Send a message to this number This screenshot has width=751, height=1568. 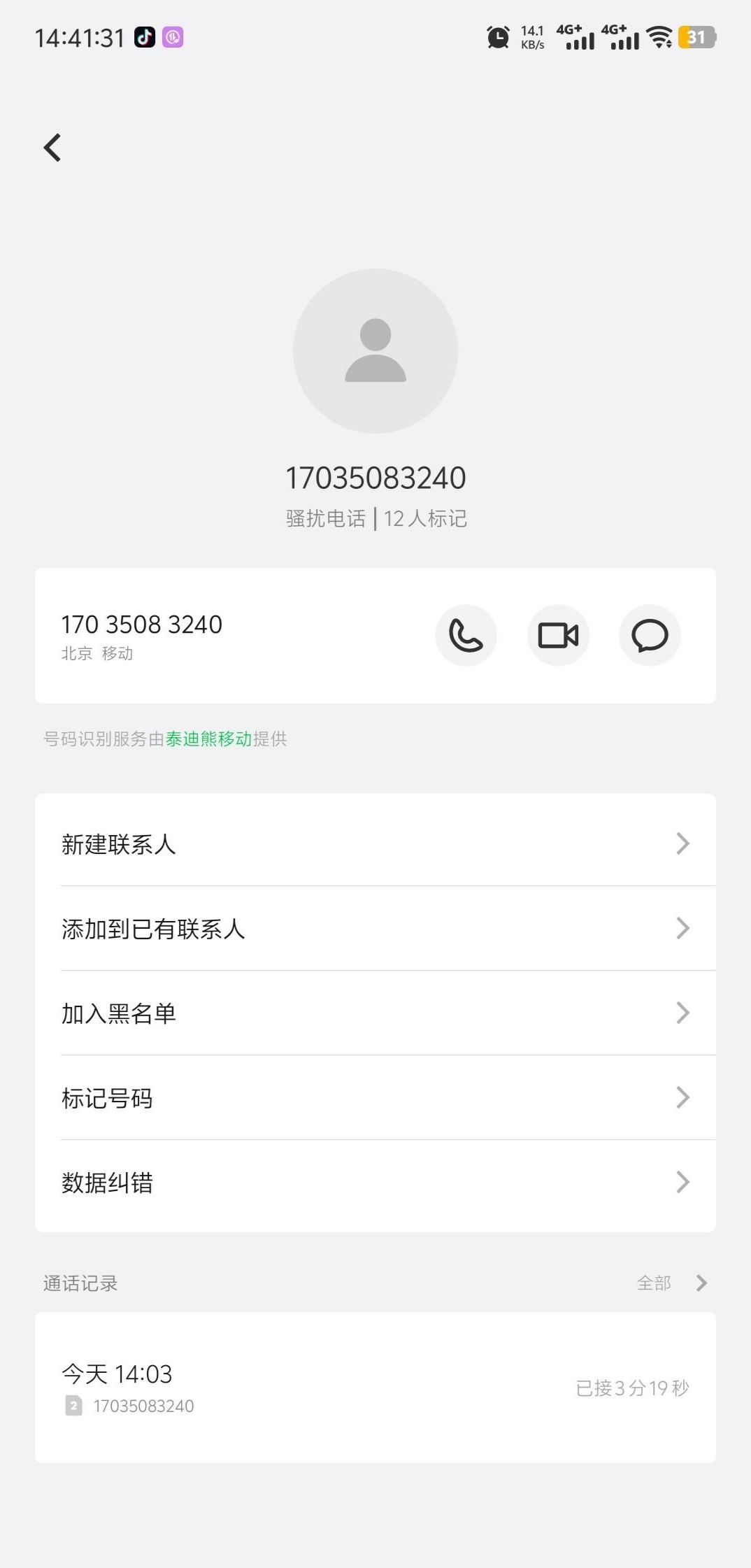tap(650, 636)
